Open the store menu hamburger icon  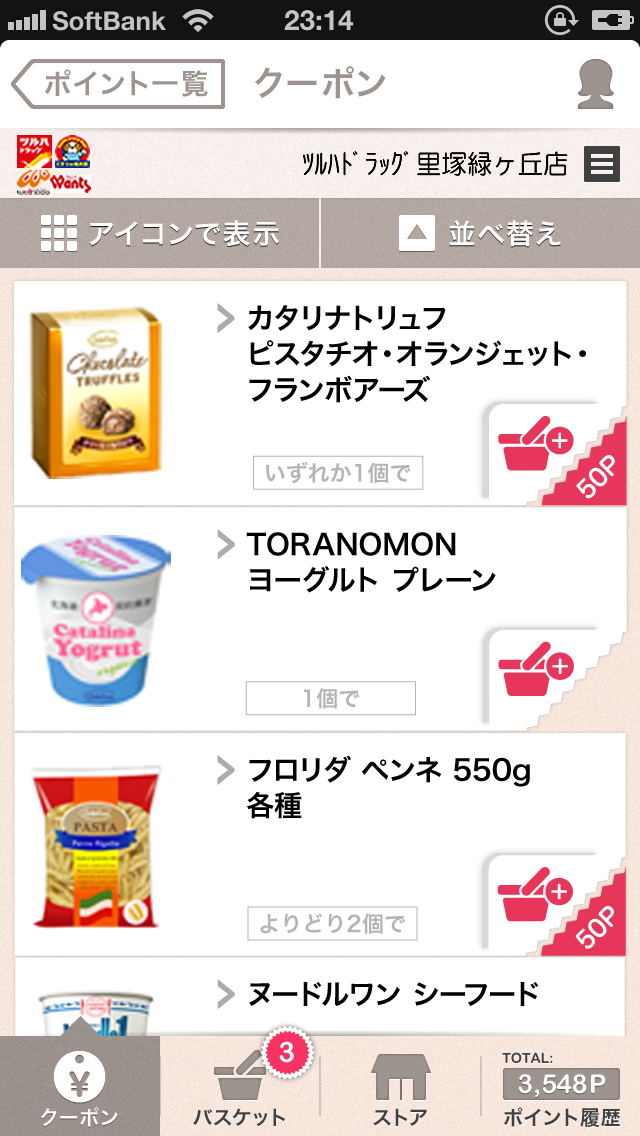pos(602,164)
